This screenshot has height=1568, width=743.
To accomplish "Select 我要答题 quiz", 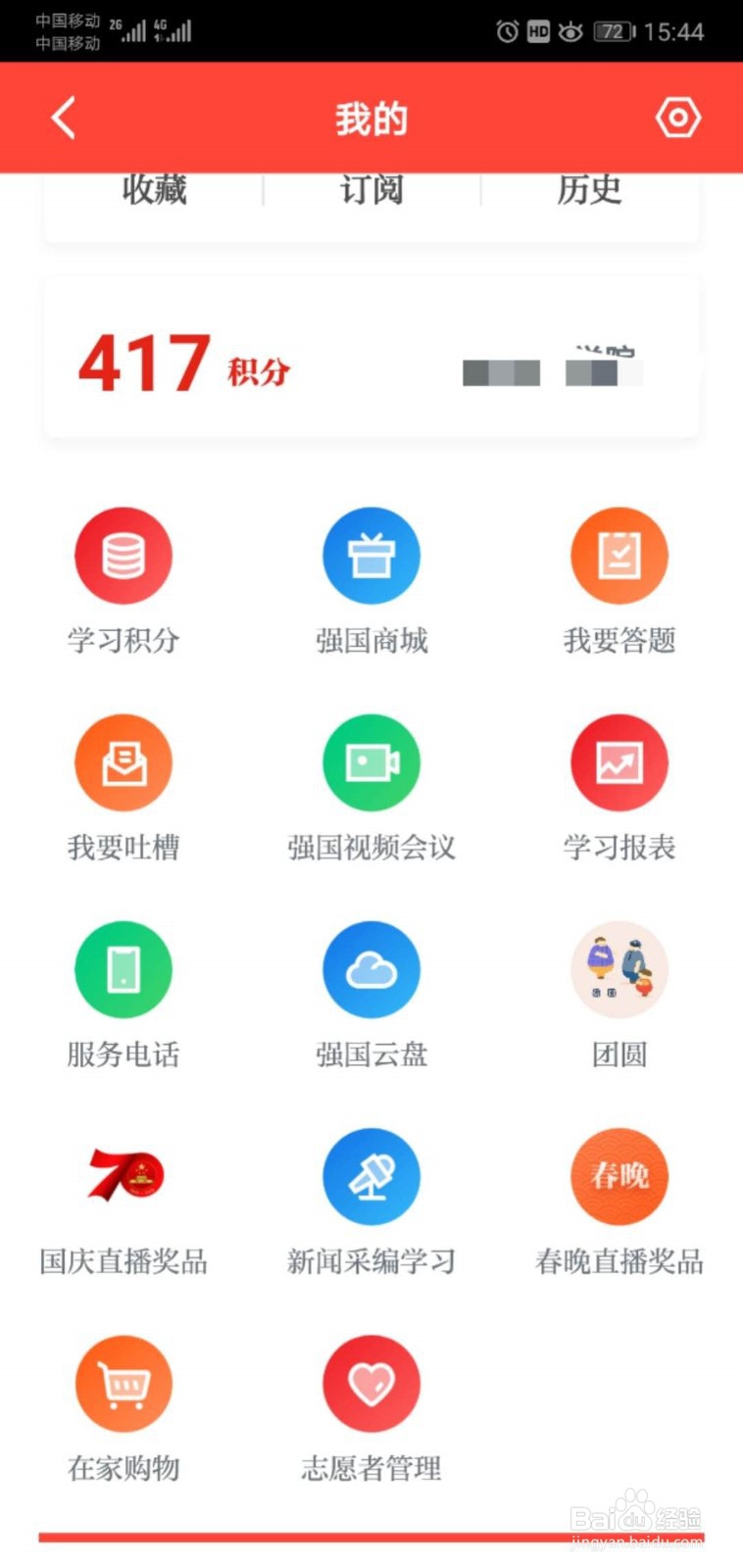I will pyautogui.click(x=619, y=581).
